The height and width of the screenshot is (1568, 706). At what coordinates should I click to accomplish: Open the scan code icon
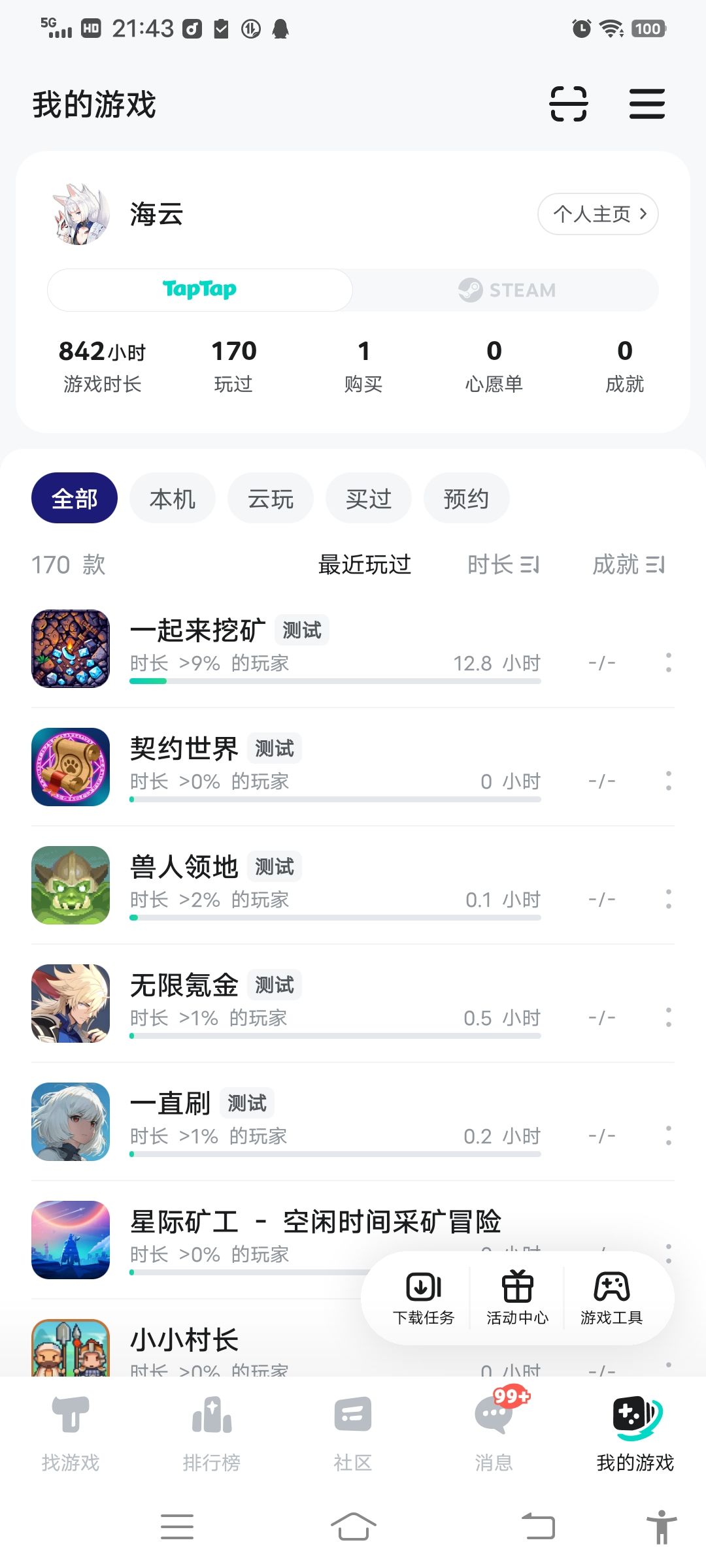click(568, 105)
